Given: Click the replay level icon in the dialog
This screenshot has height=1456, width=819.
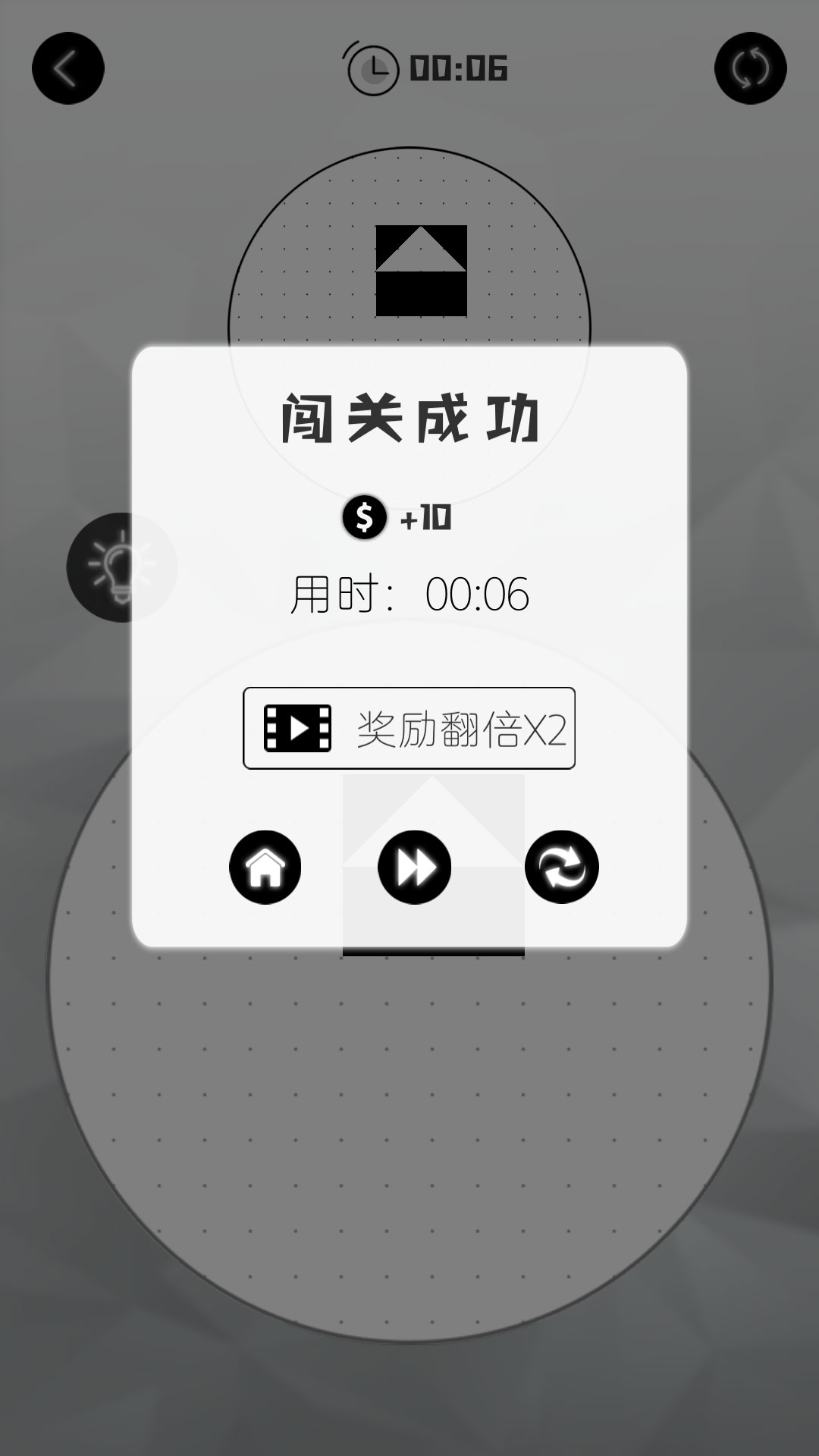Looking at the screenshot, I should pyautogui.click(x=561, y=867).
